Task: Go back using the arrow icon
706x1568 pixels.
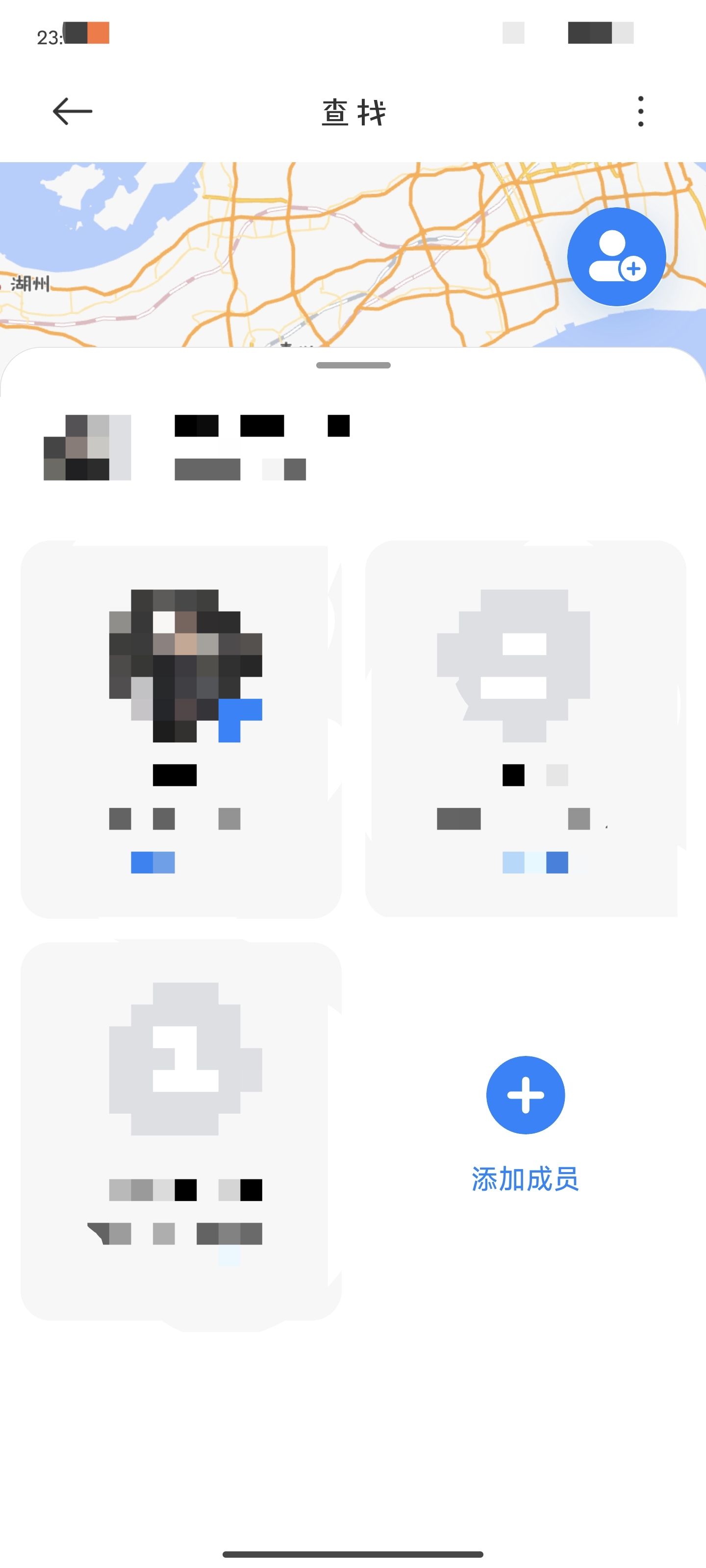Action: tap(72, 111)
